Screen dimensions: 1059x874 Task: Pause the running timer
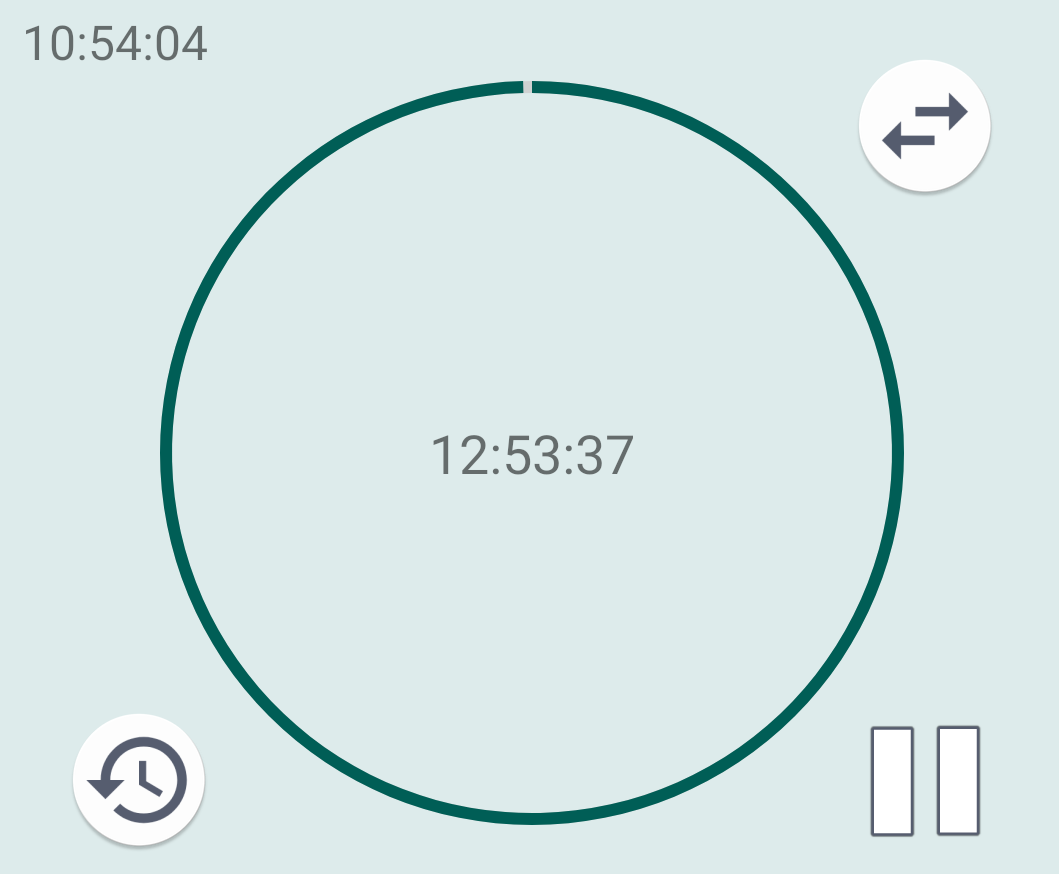[925, 781]
